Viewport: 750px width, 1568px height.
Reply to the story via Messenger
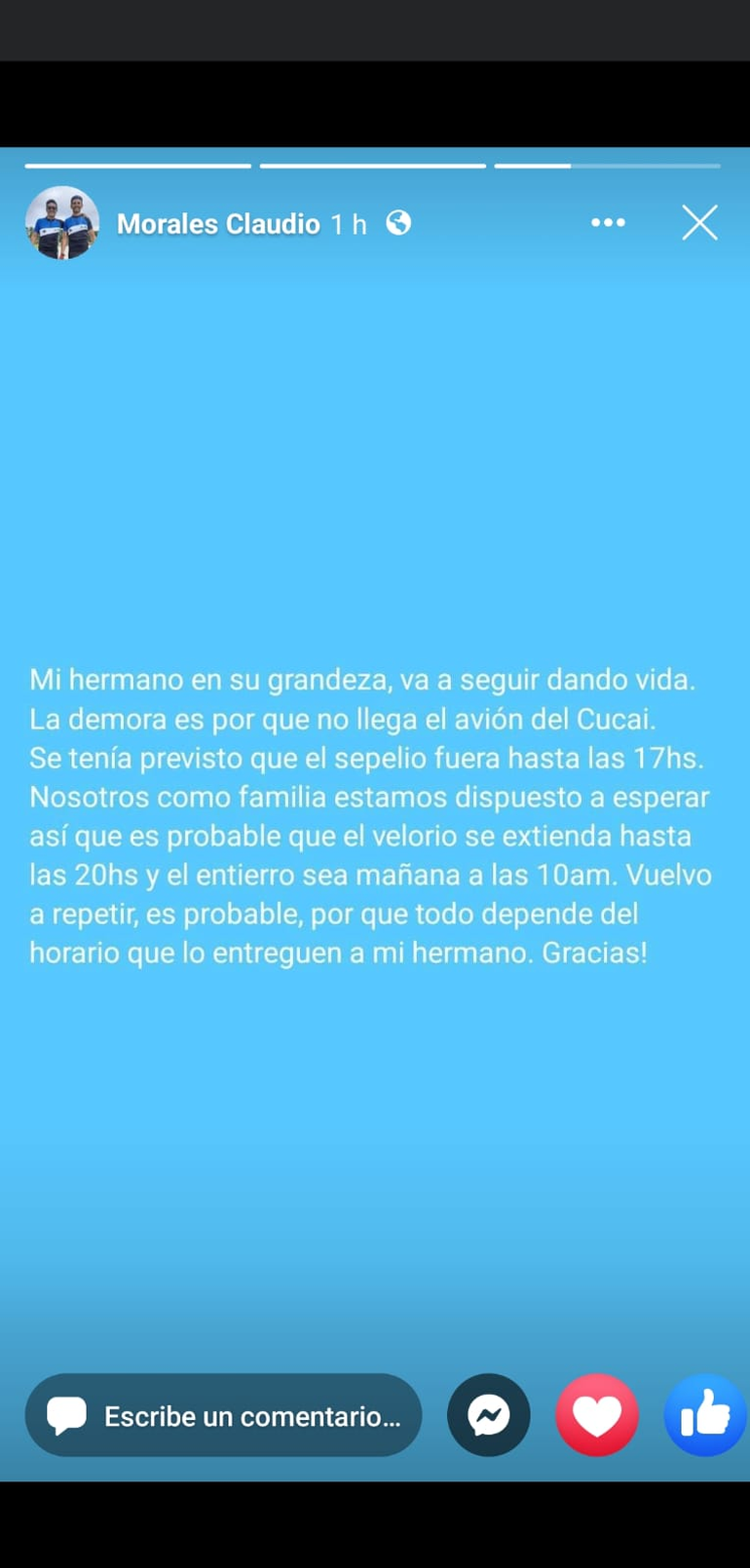pos(489,1415)
